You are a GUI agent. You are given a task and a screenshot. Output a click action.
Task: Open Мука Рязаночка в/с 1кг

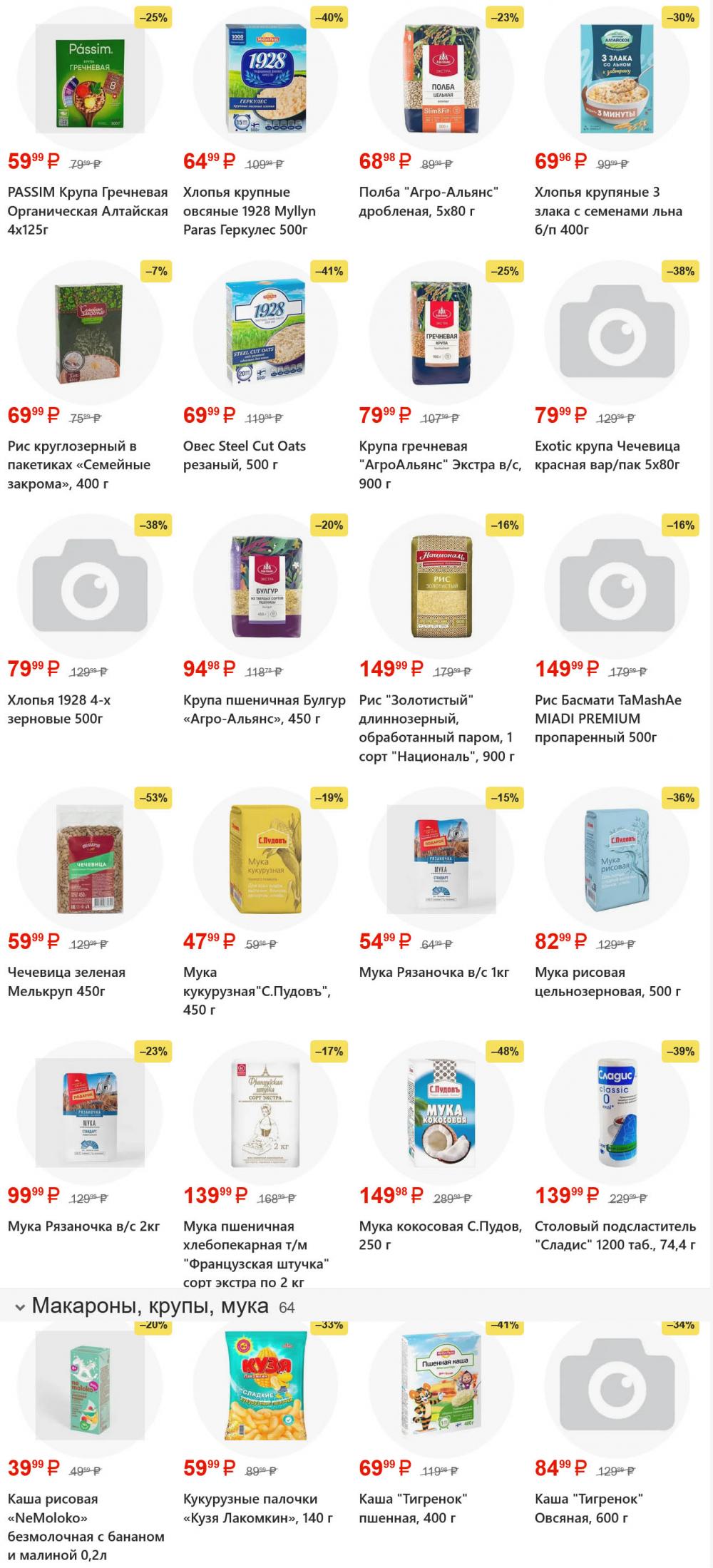click(434, 972)
